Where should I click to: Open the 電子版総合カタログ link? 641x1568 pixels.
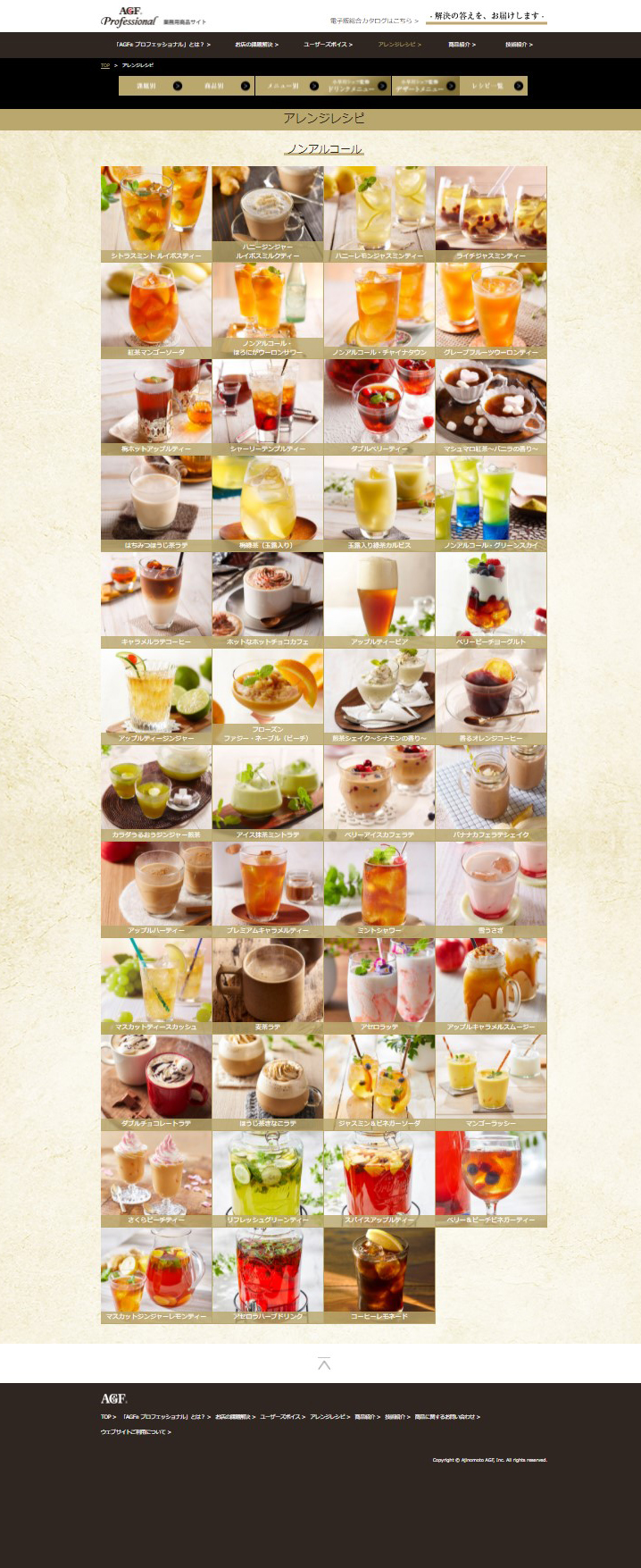pos(373,21)
